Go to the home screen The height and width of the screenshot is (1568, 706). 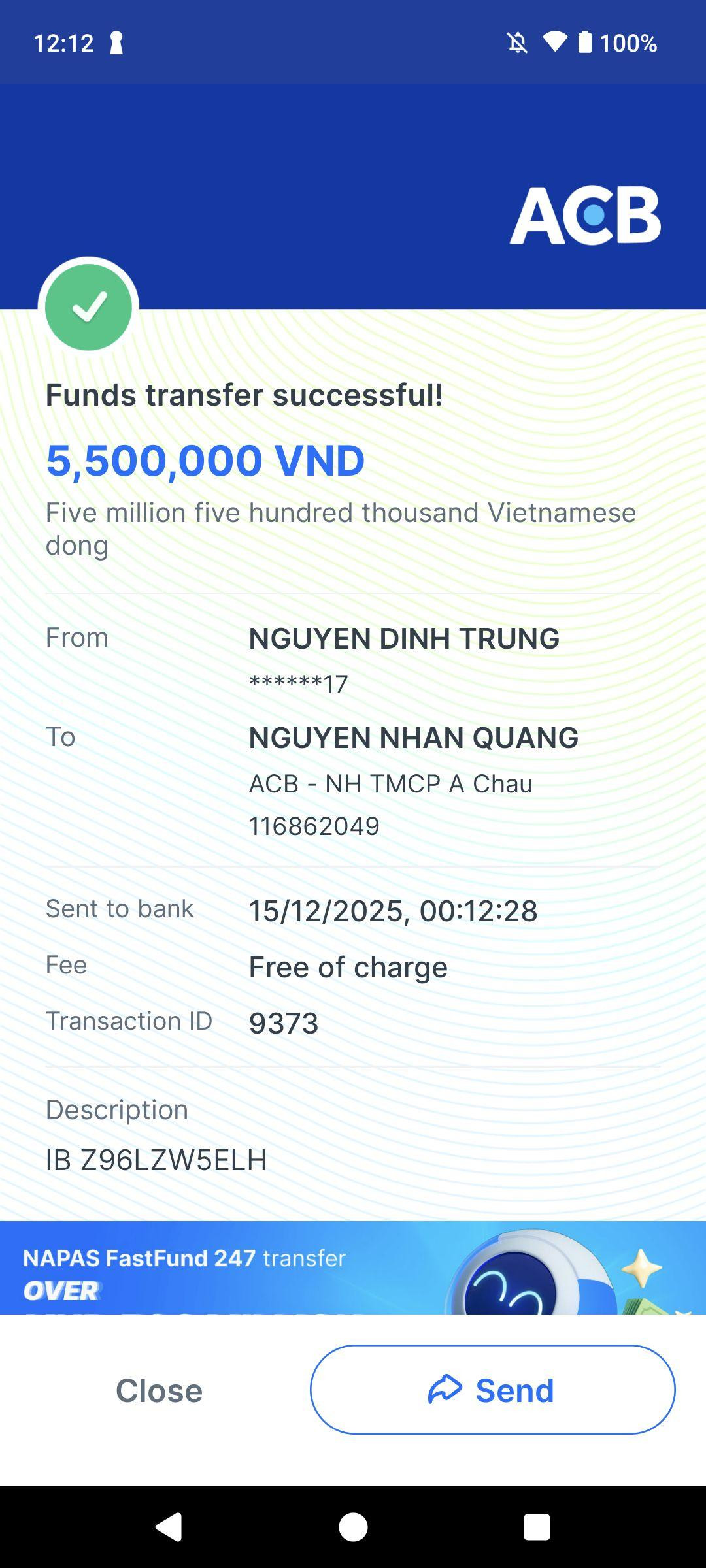coord(353,1527)
